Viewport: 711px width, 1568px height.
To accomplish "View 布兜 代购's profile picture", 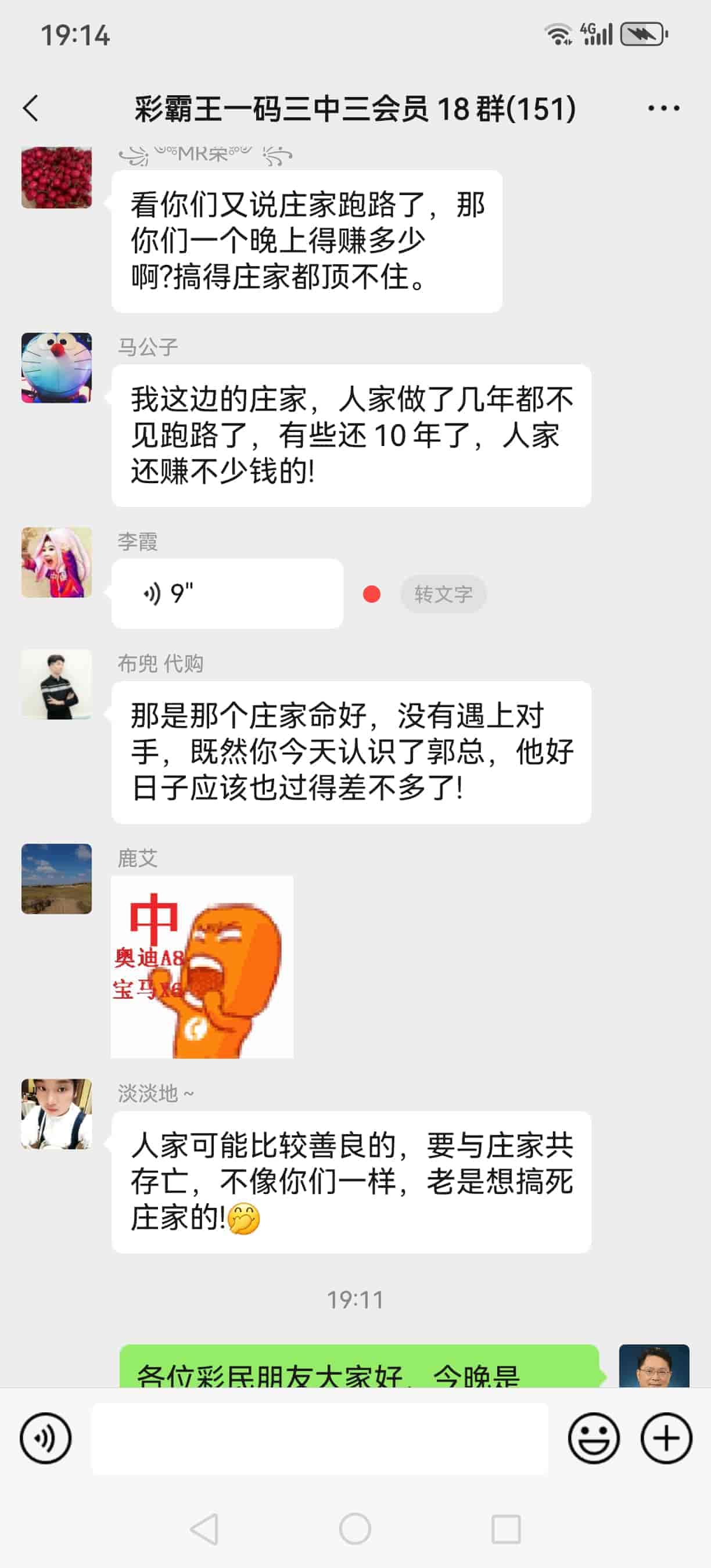I will point(56,684).
